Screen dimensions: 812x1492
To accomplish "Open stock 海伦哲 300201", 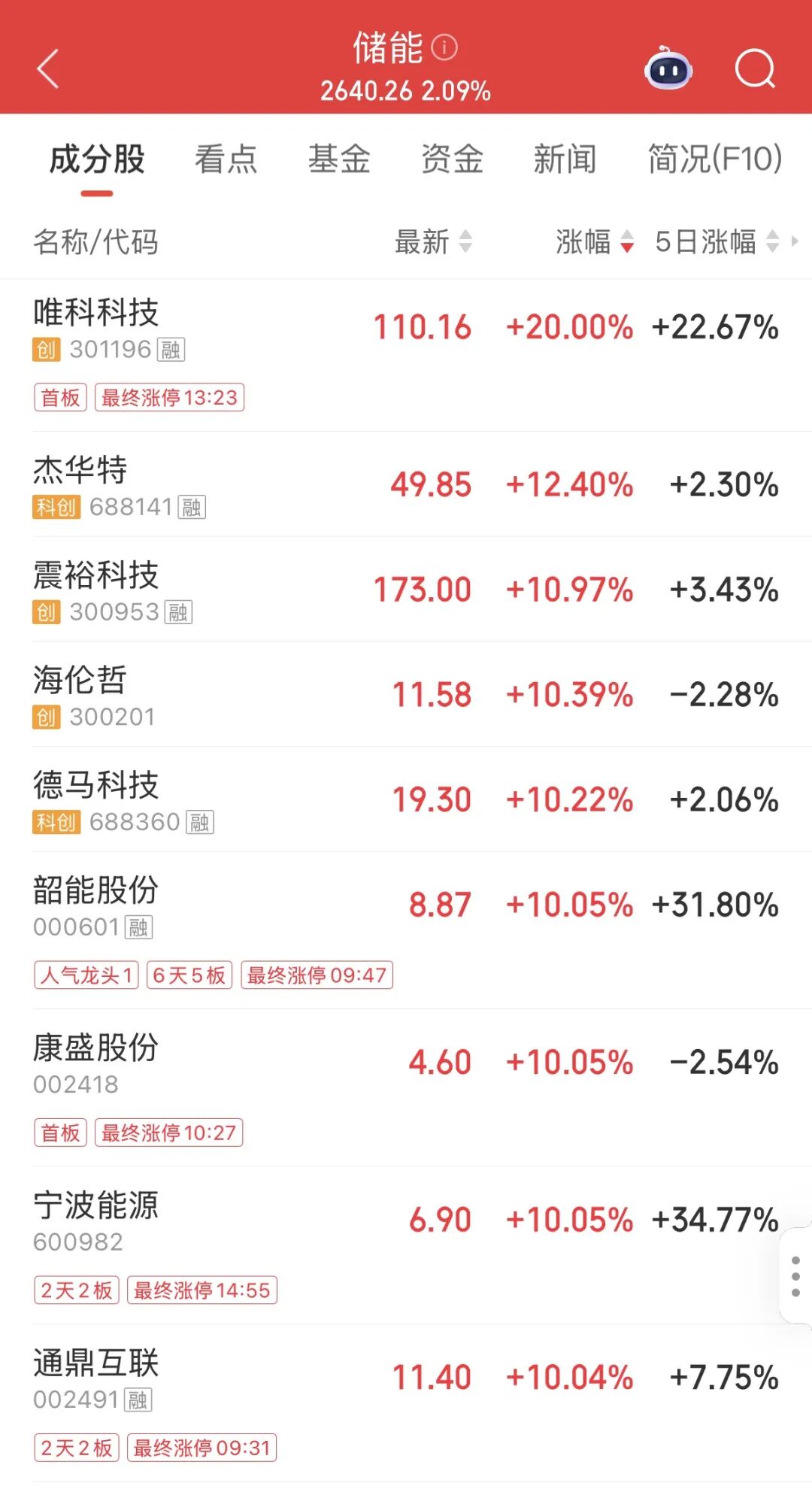I will click(x=80, y=681).
